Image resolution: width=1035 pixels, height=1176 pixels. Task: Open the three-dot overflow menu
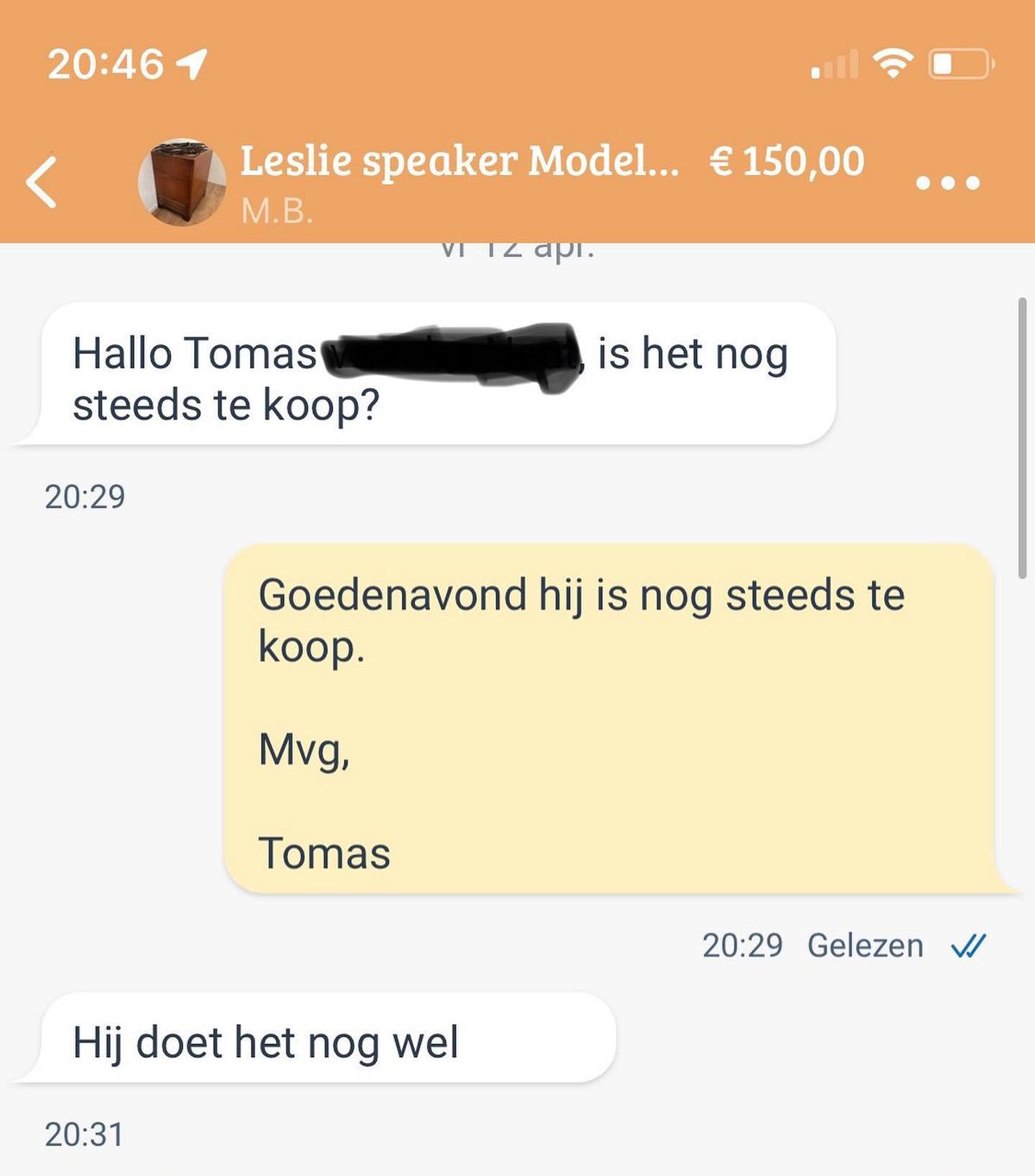click(x=947, y=182)
